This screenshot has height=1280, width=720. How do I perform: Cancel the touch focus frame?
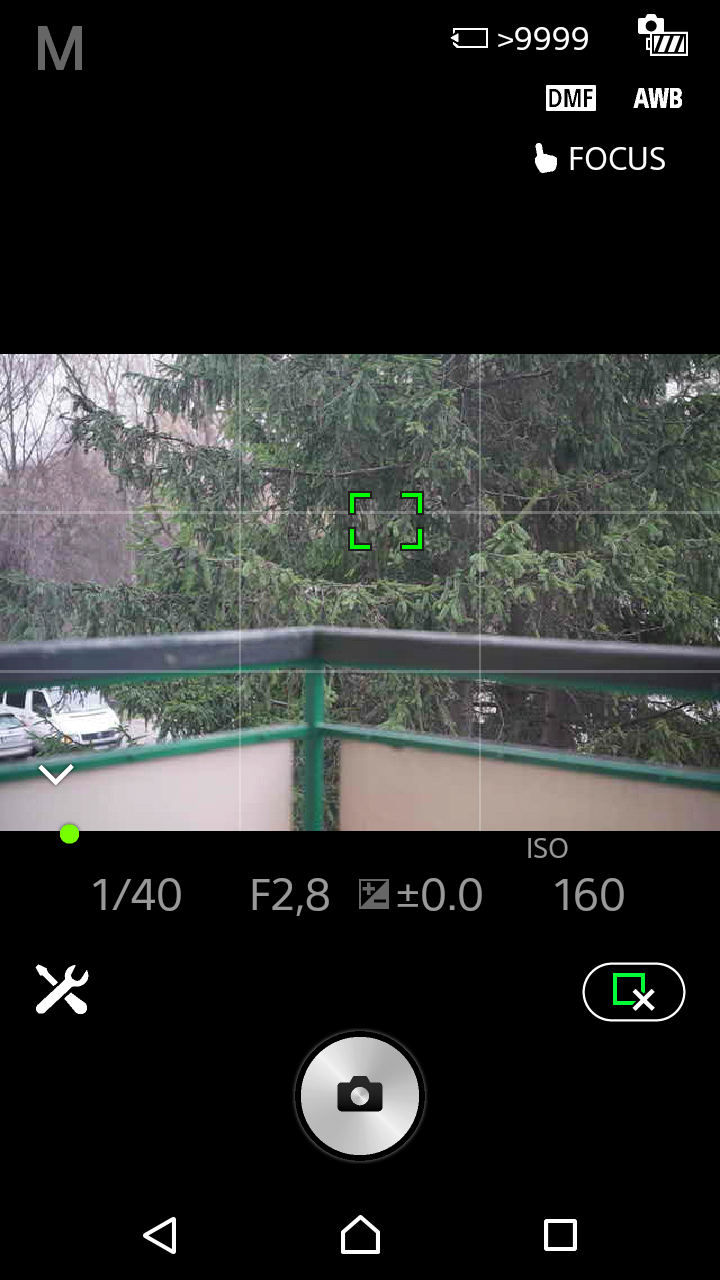[x=634, y=992]
